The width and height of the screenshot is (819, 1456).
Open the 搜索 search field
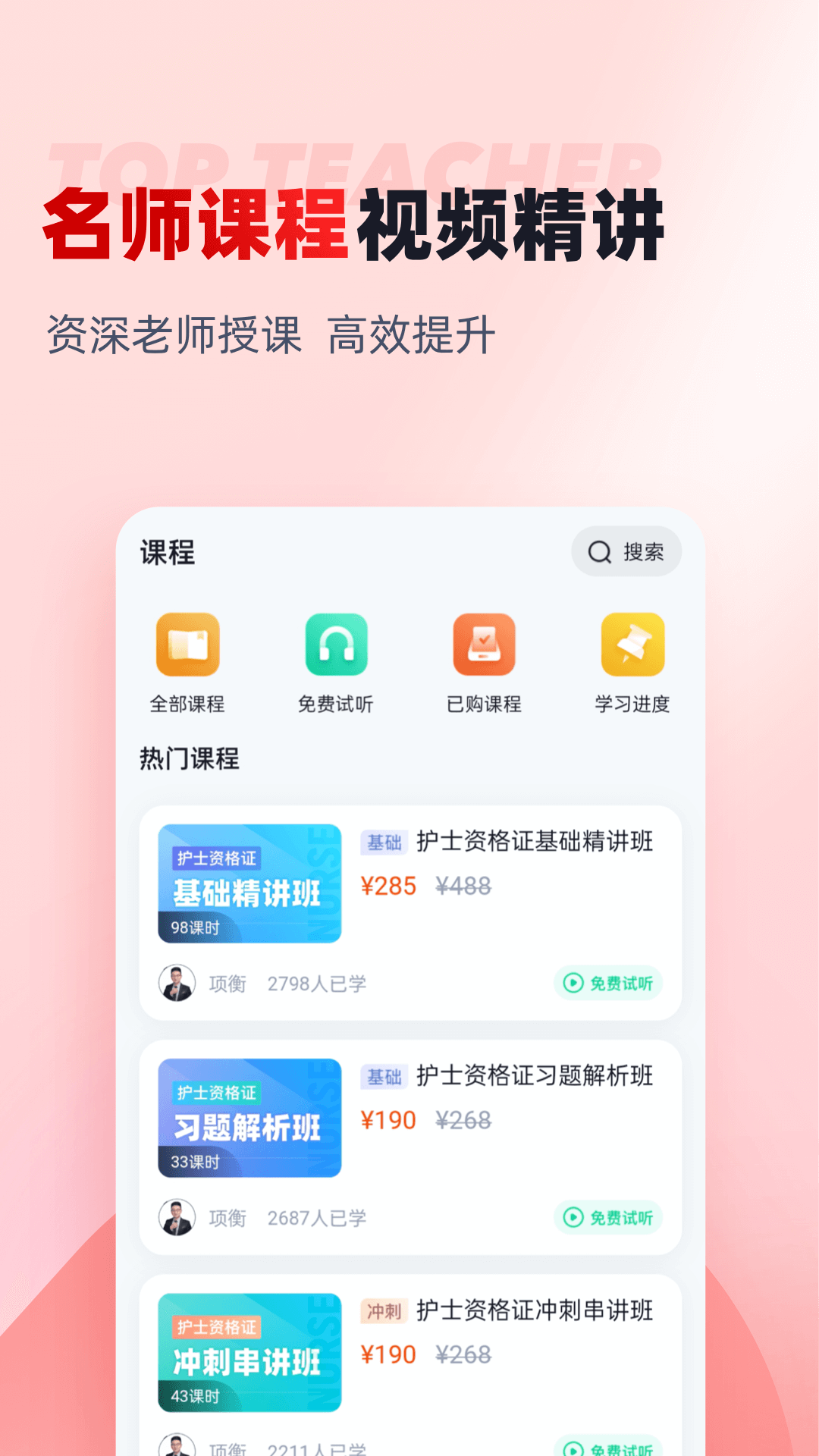[x=626, y=552]
